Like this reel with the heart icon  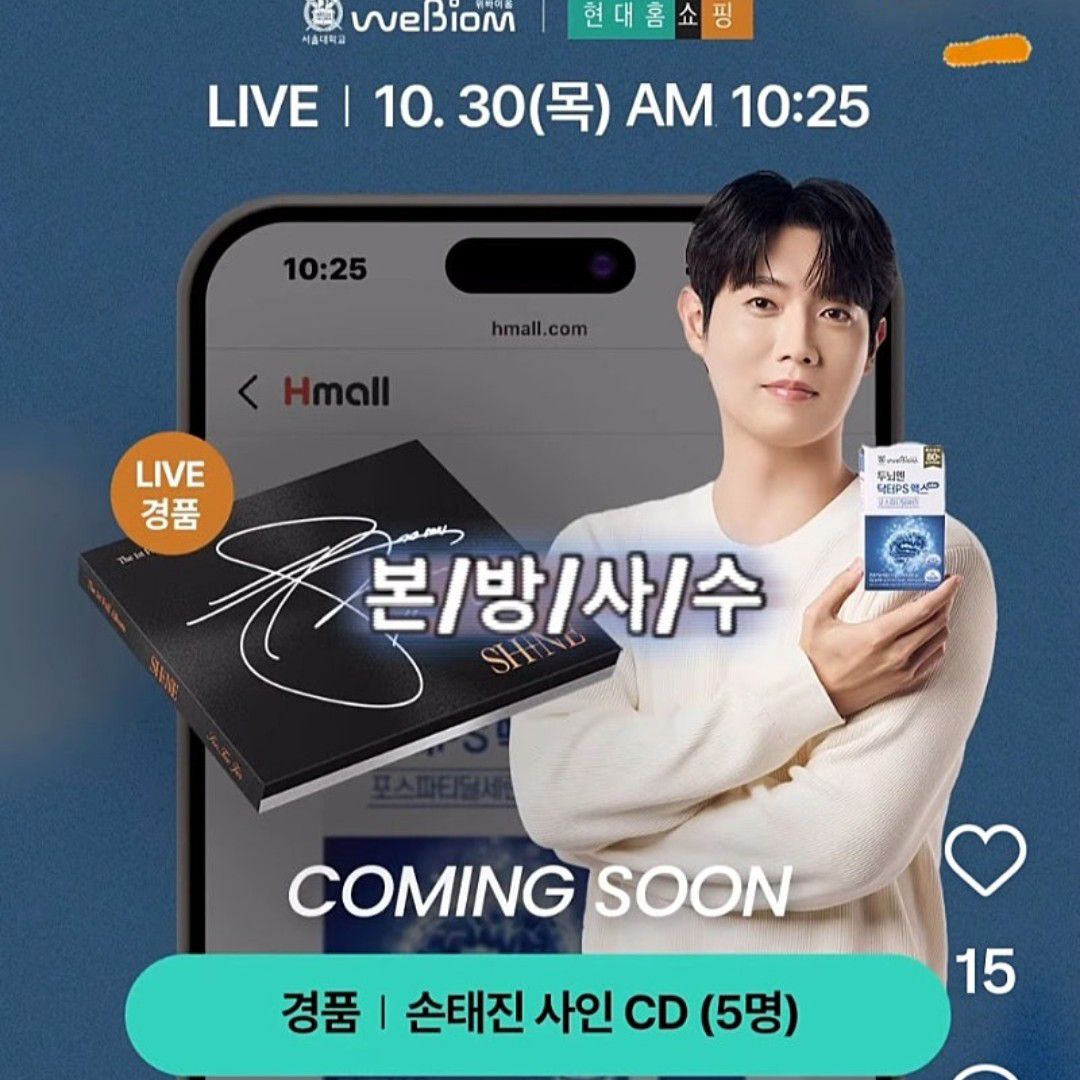click(985, 859)
